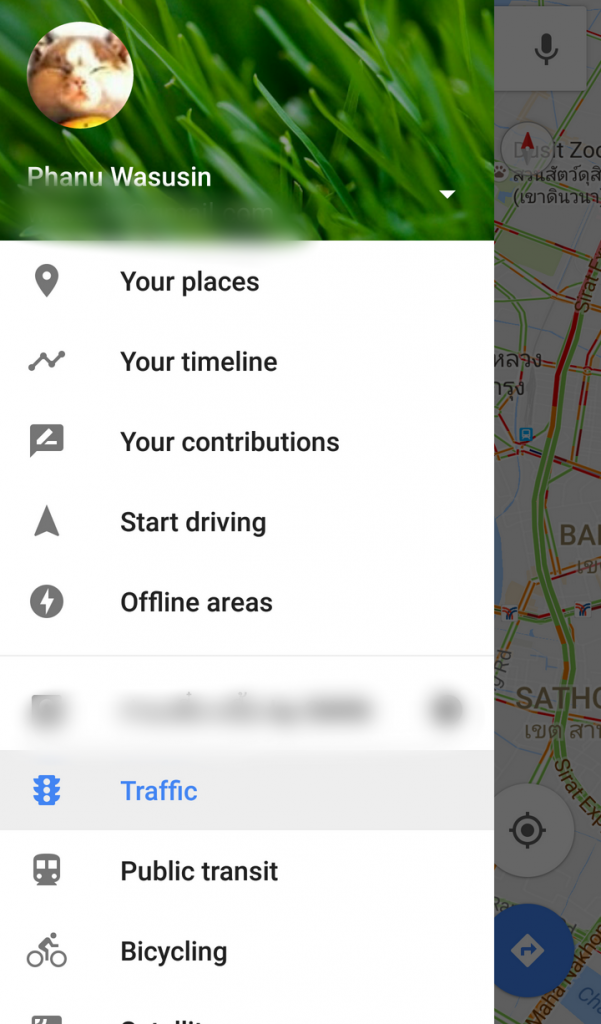Center map on my location
The width and height of the screenshot is (601, 1024).
(x=528, y=830)
